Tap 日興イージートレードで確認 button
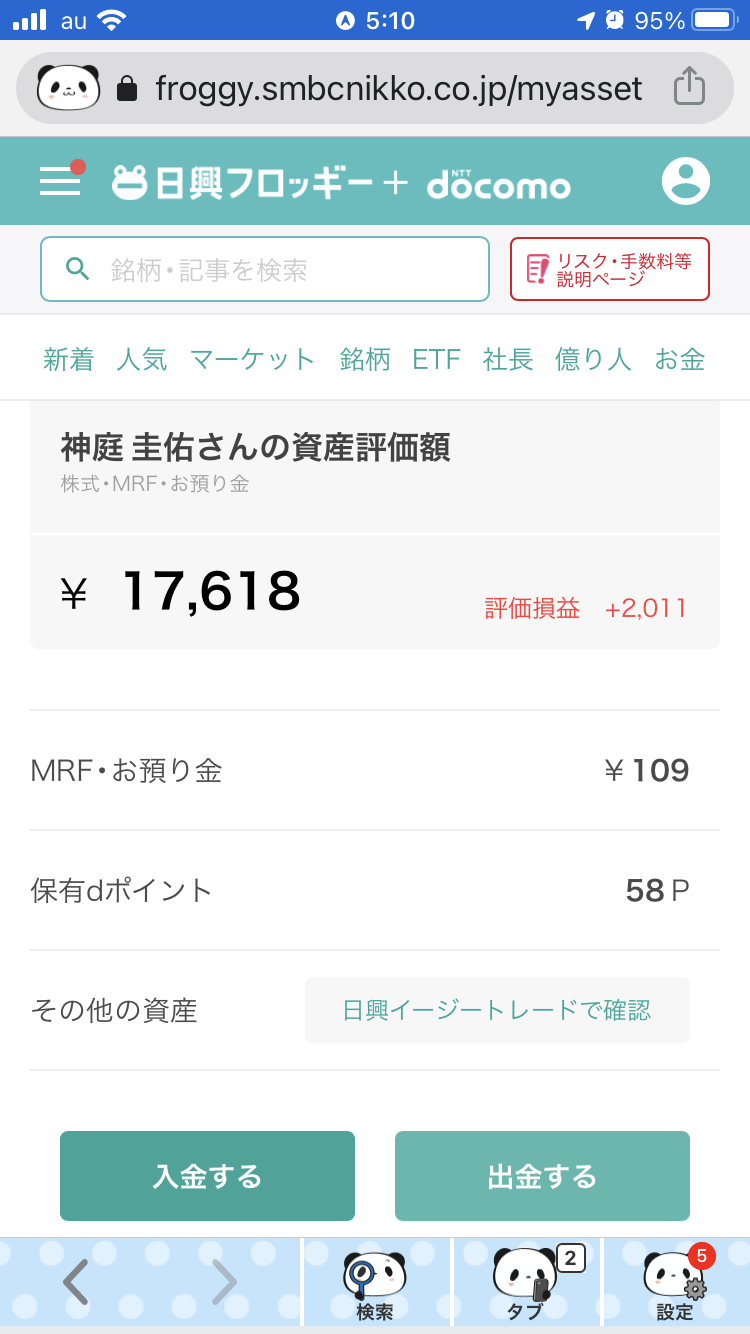This screenshot has height=1334, width=750. 497,1010
